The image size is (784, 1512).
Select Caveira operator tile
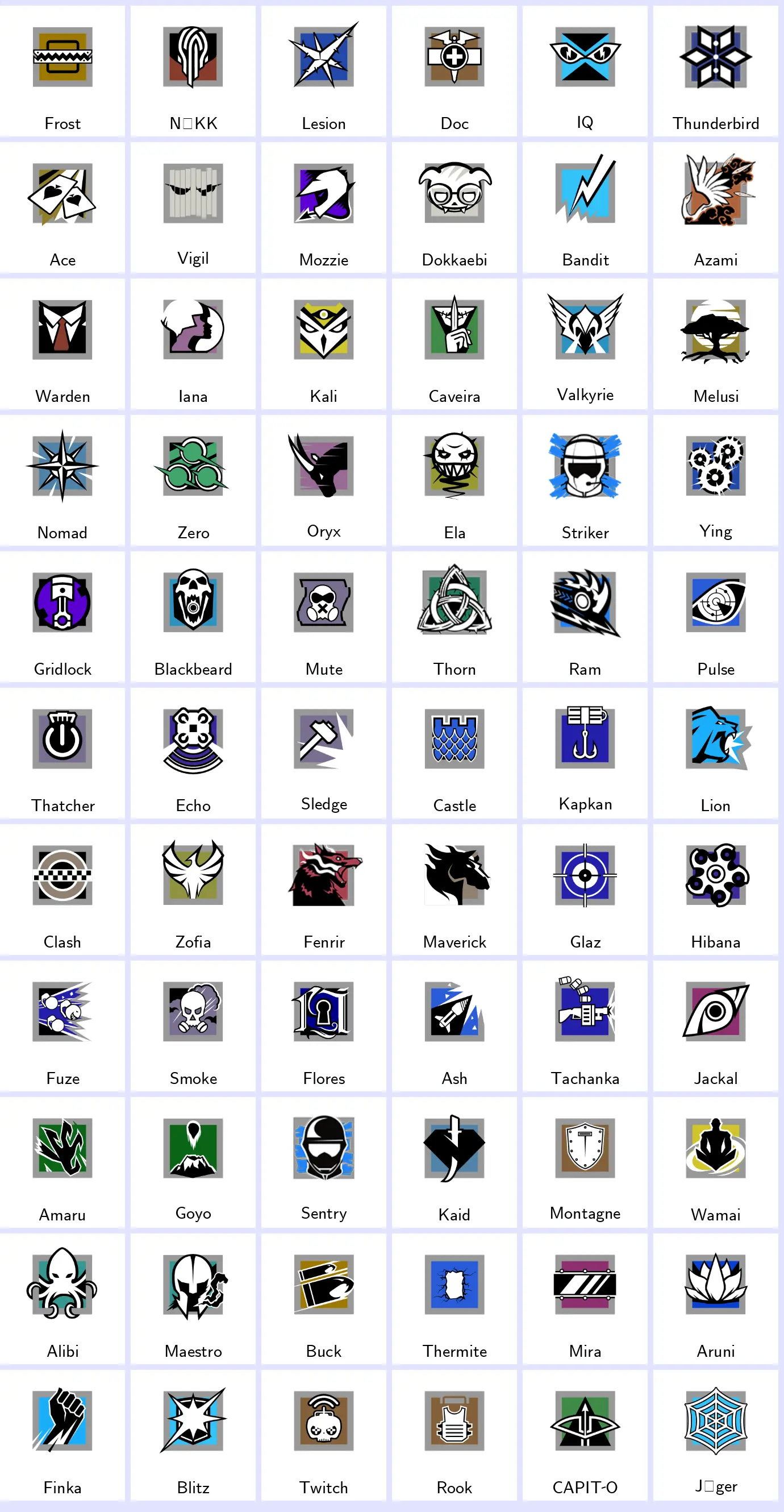click(454, 344)
